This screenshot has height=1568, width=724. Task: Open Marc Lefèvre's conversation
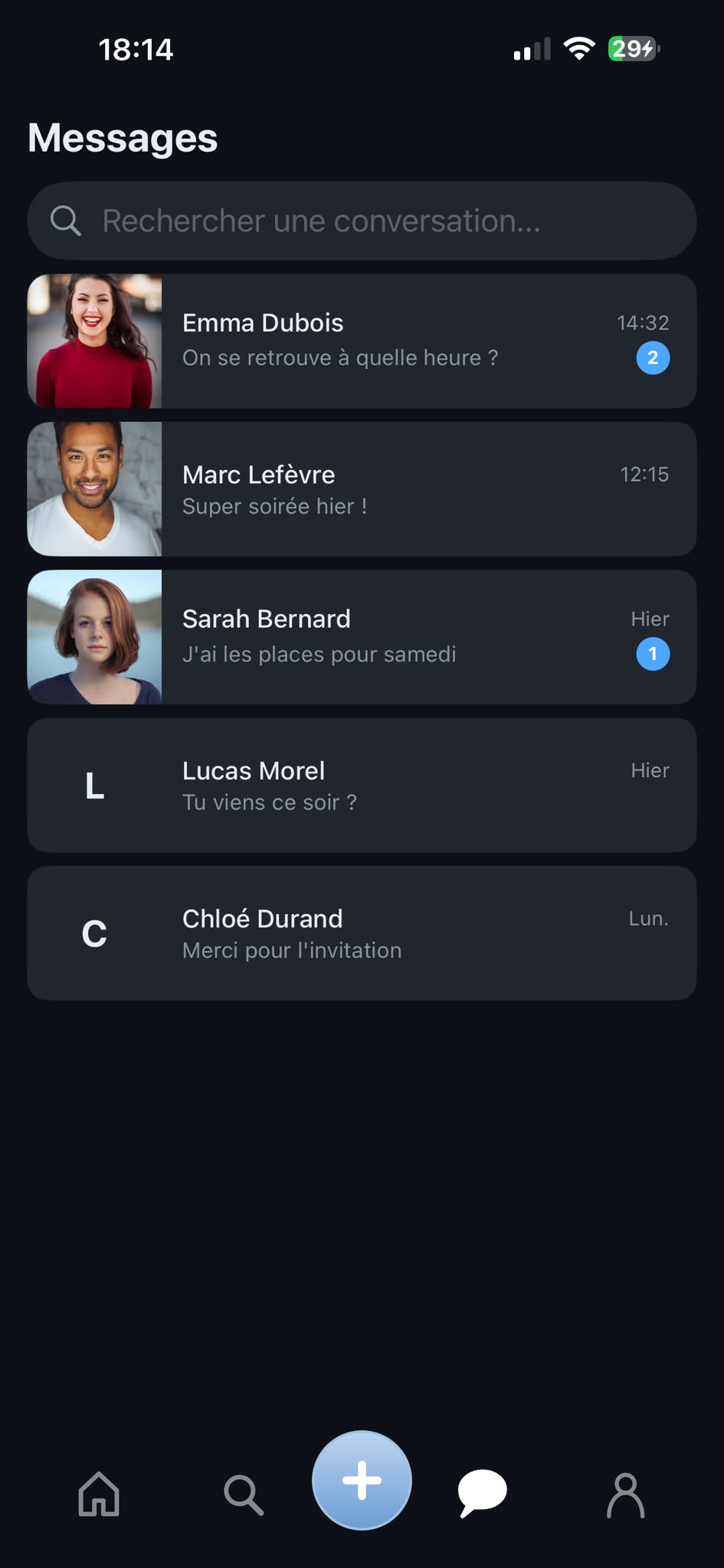[x=362, y=488]
